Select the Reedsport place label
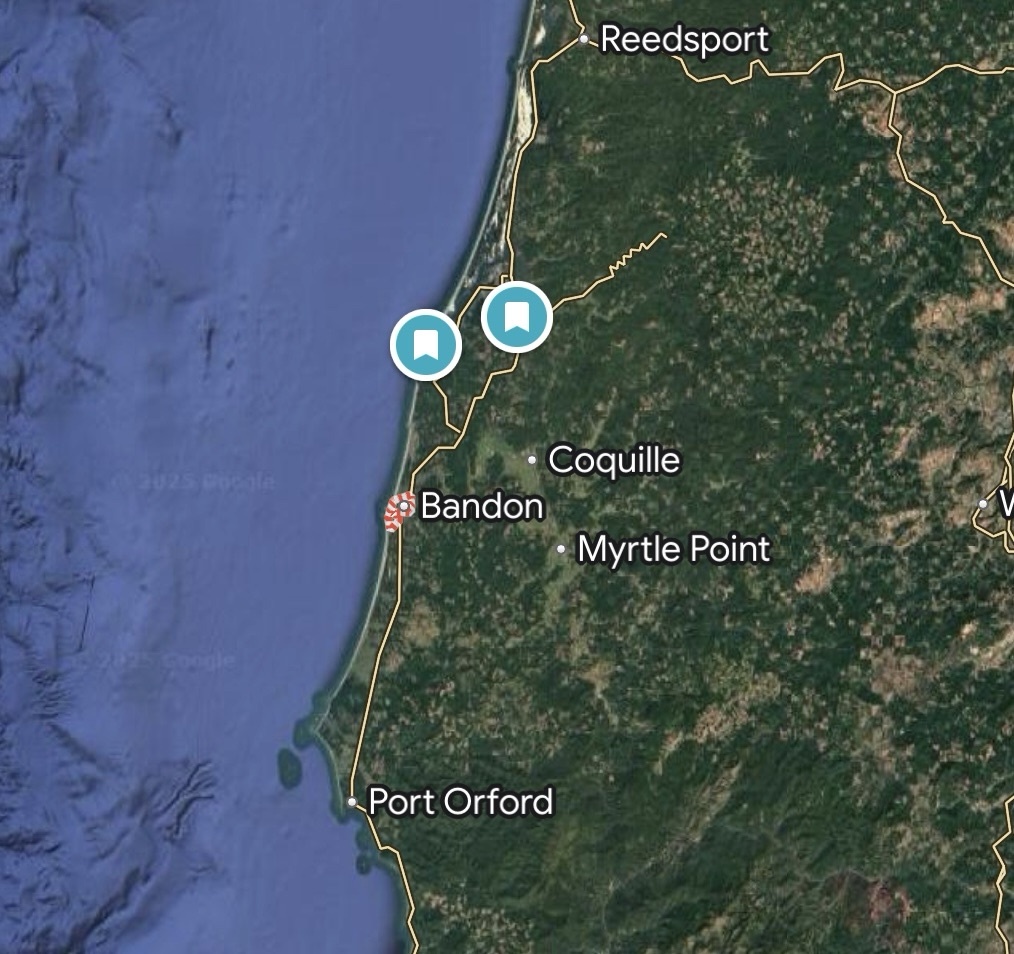Image resolution: width=1014 pixels, height=954 pixels. point(684,40)
